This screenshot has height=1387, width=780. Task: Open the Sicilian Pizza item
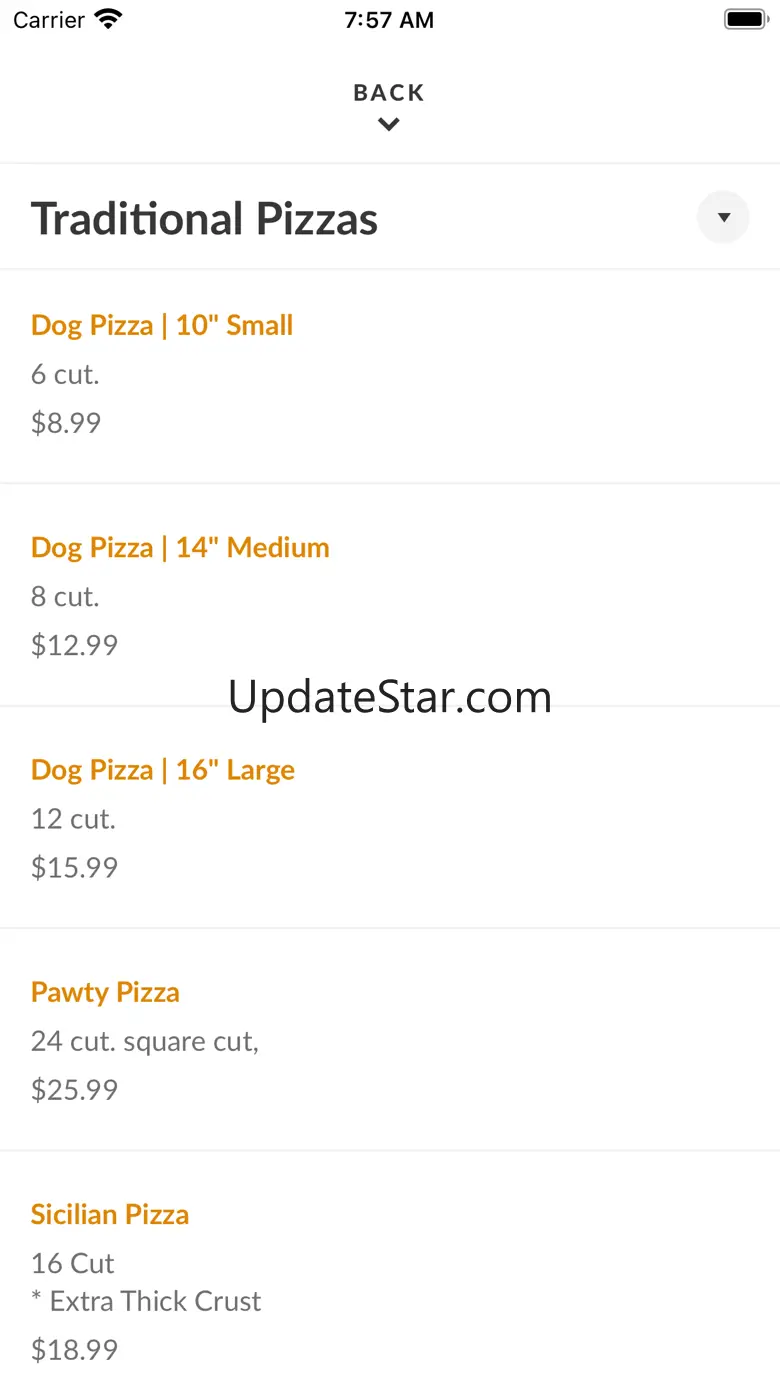pos(110,1214)
